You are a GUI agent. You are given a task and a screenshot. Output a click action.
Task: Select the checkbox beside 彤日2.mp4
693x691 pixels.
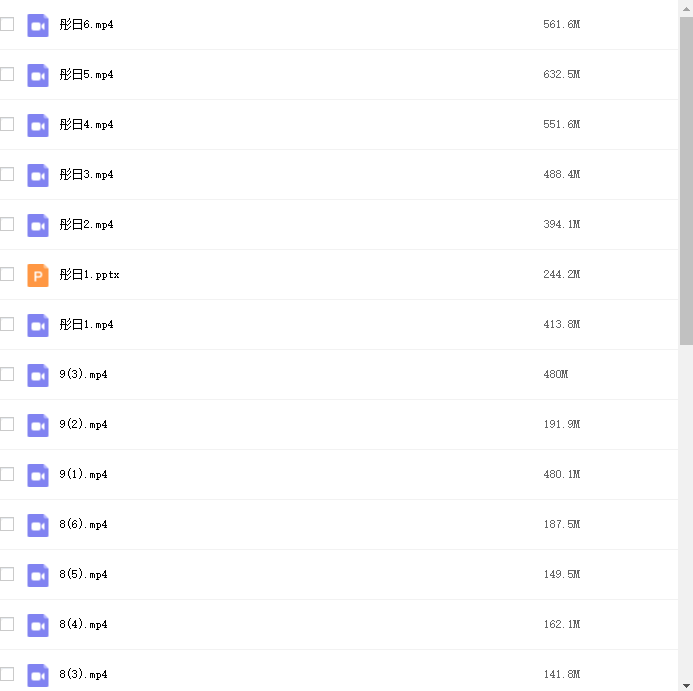tap(7, 224)
